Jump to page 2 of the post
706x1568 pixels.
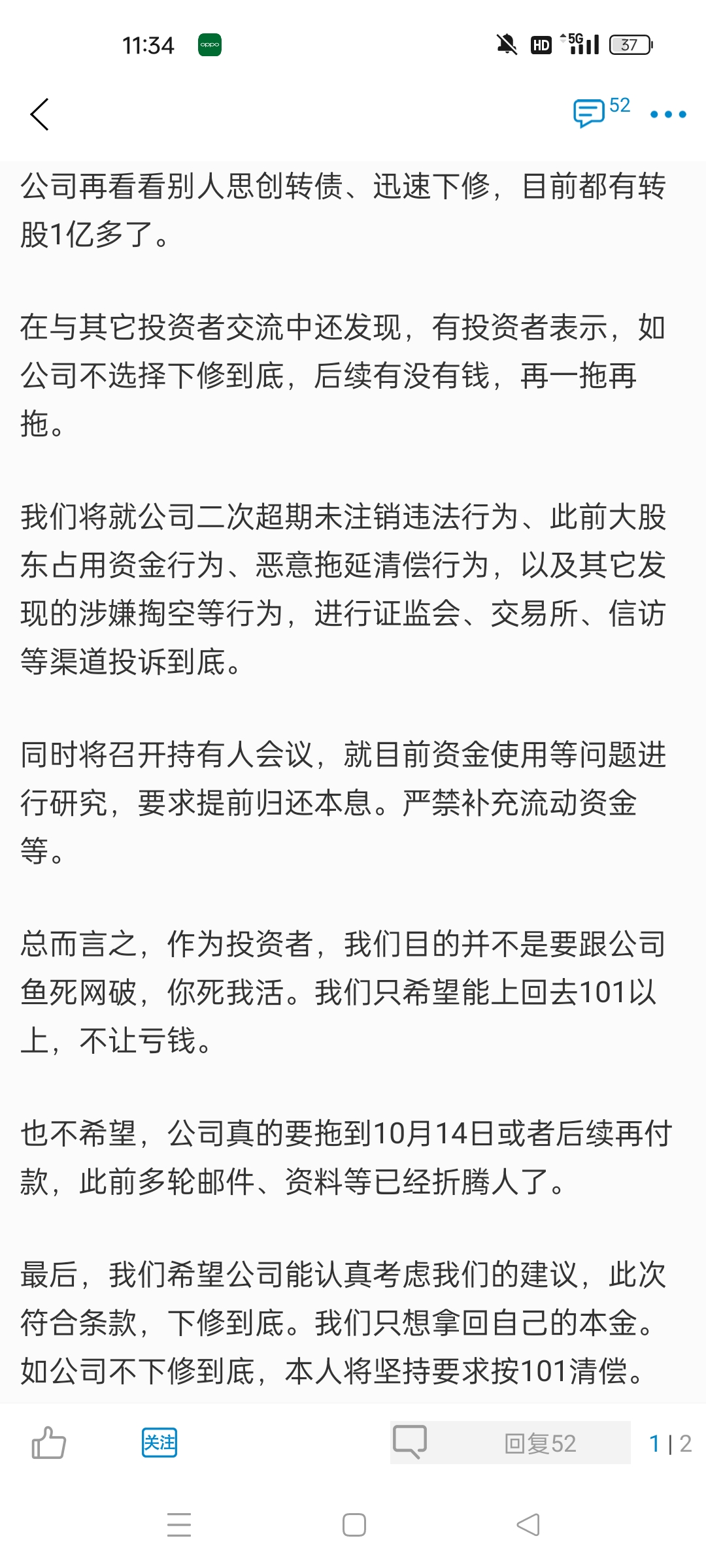tap(685, 1443)
